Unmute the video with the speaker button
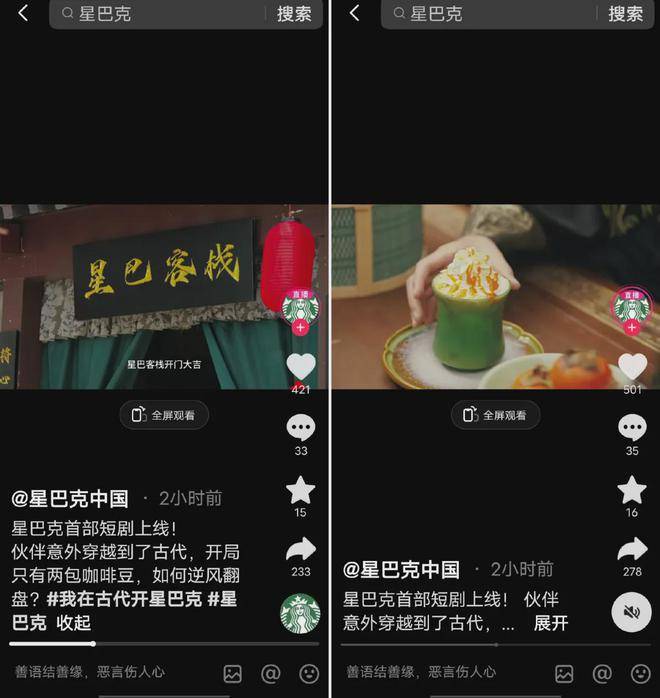 (631, 611)
